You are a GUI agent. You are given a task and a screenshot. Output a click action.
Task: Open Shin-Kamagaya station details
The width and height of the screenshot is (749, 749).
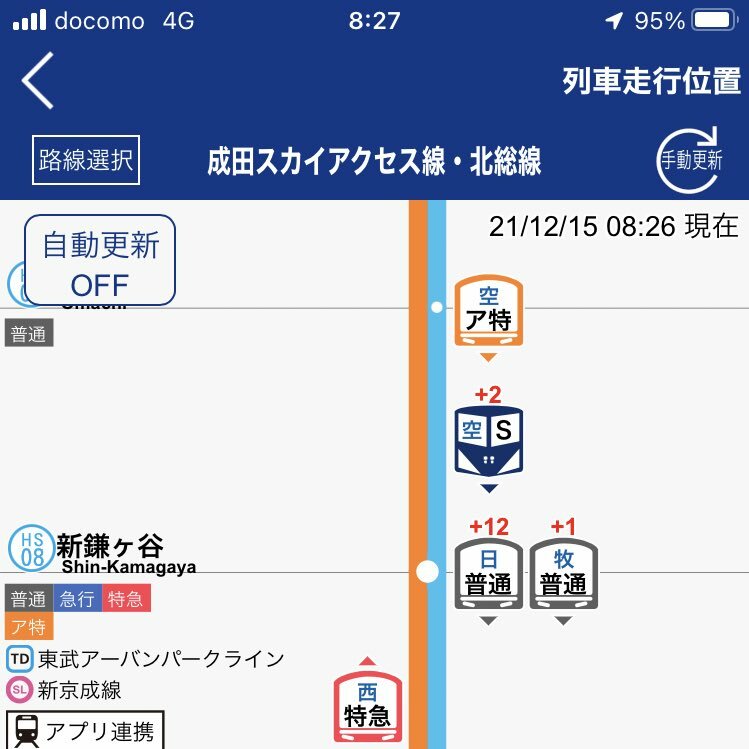(x=109, y=552)
